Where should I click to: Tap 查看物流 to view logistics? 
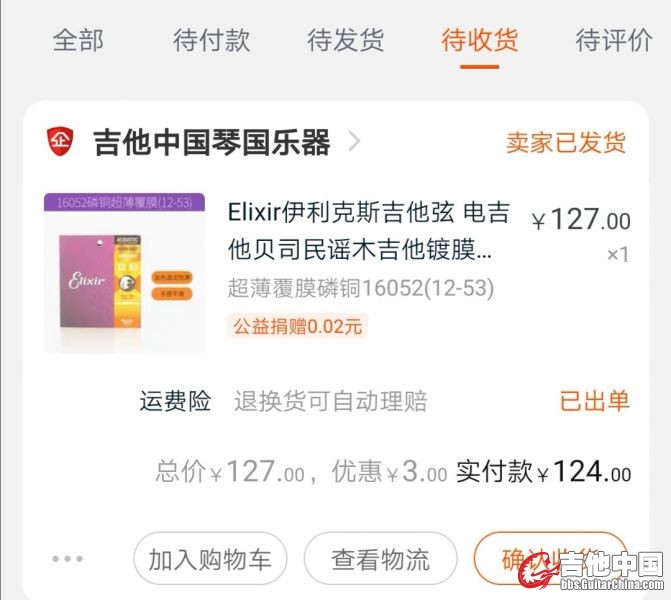pyautogui.click(x=380, y=559)
